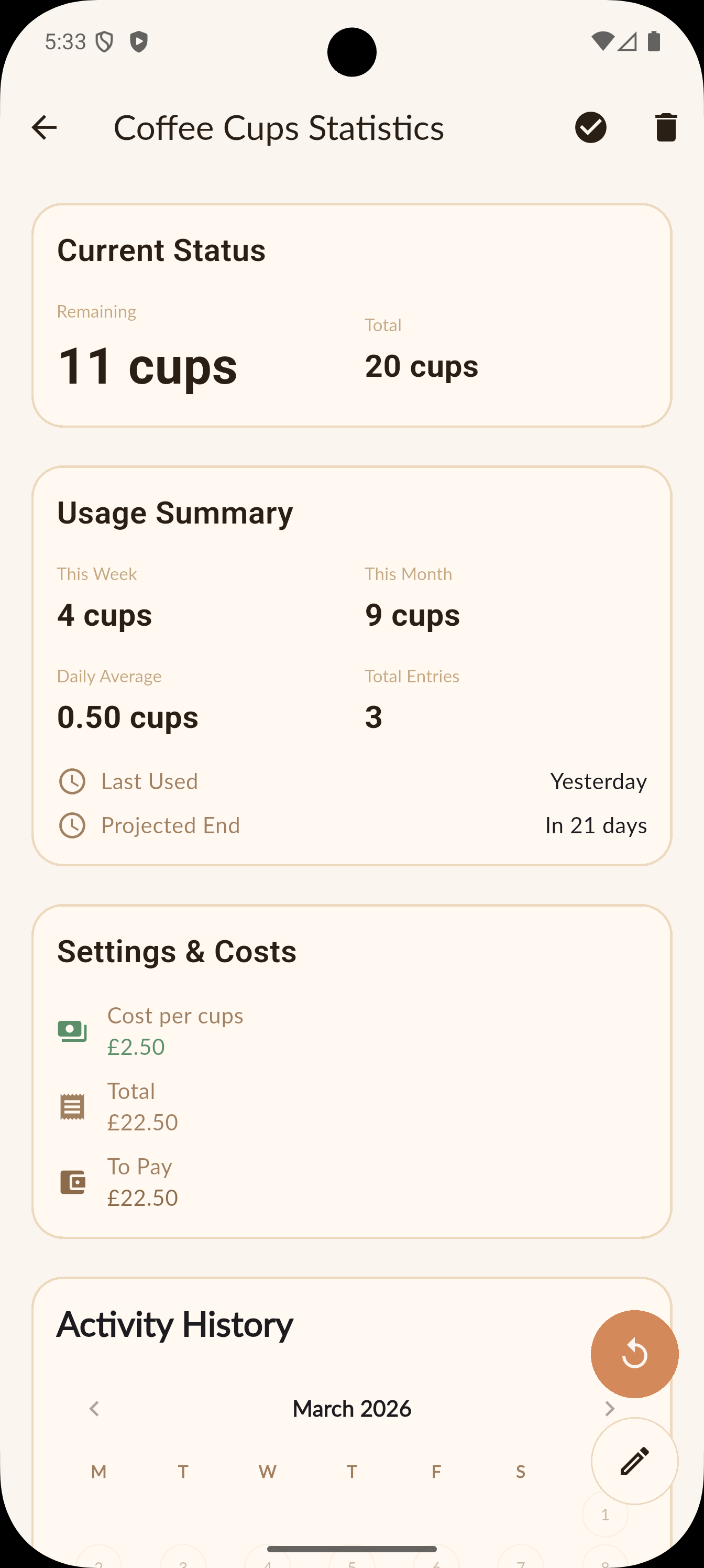Tap the back arrow in the app bar

pyautogui.click(x=44, y=127)
